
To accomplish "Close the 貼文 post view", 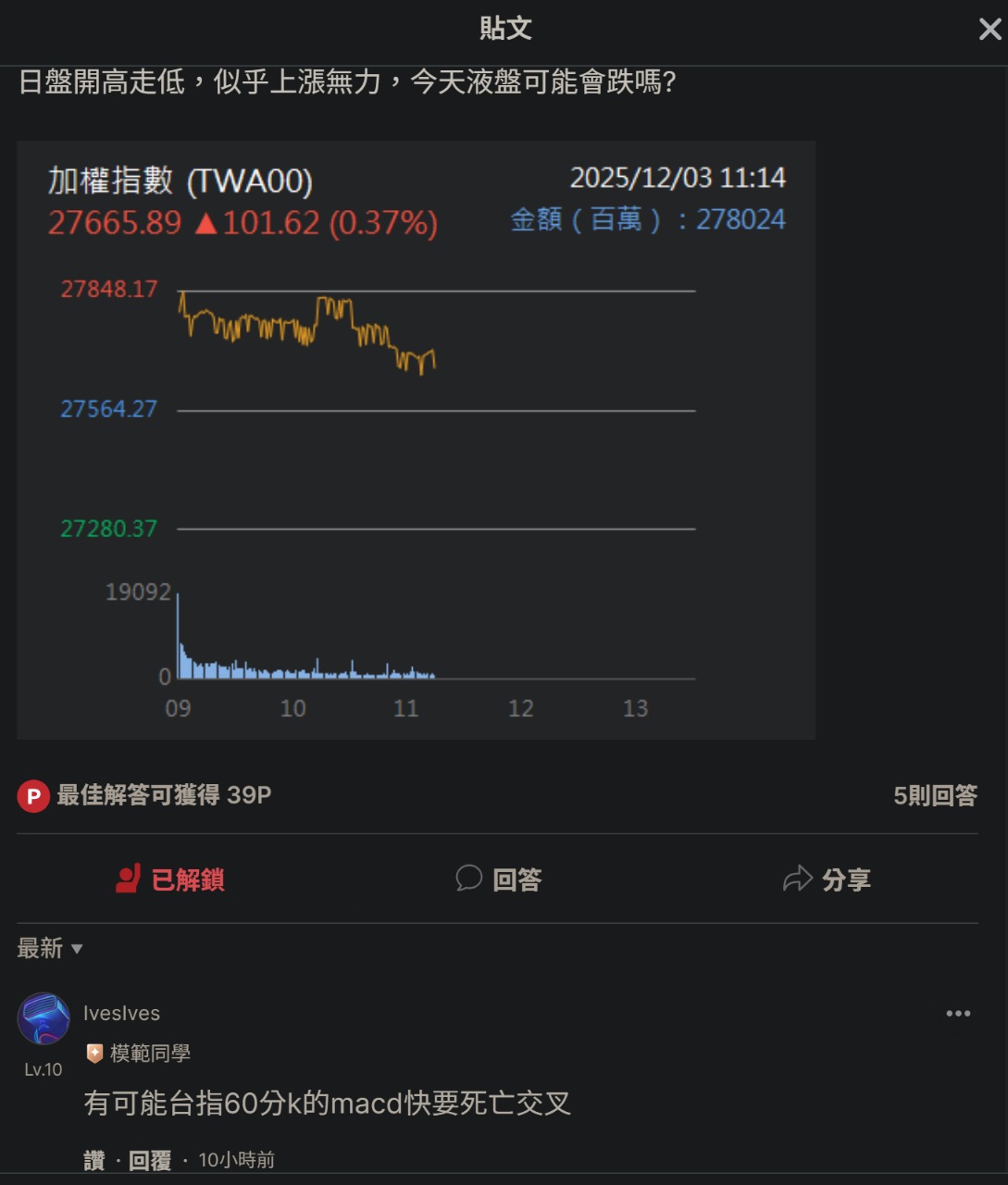I will tap(989, 30).
